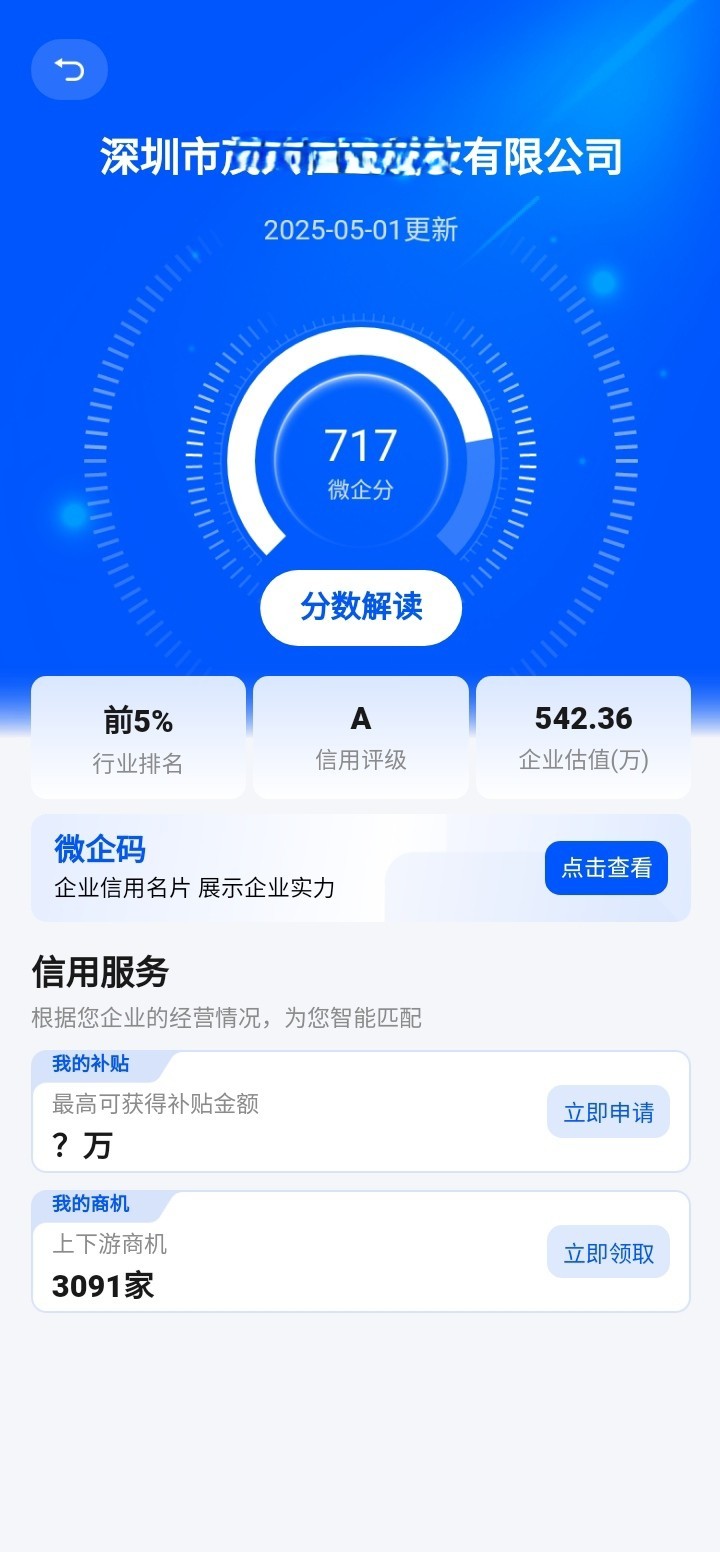Tap 立即申请 to apply for subsidy

click(x=608, y=1112)
